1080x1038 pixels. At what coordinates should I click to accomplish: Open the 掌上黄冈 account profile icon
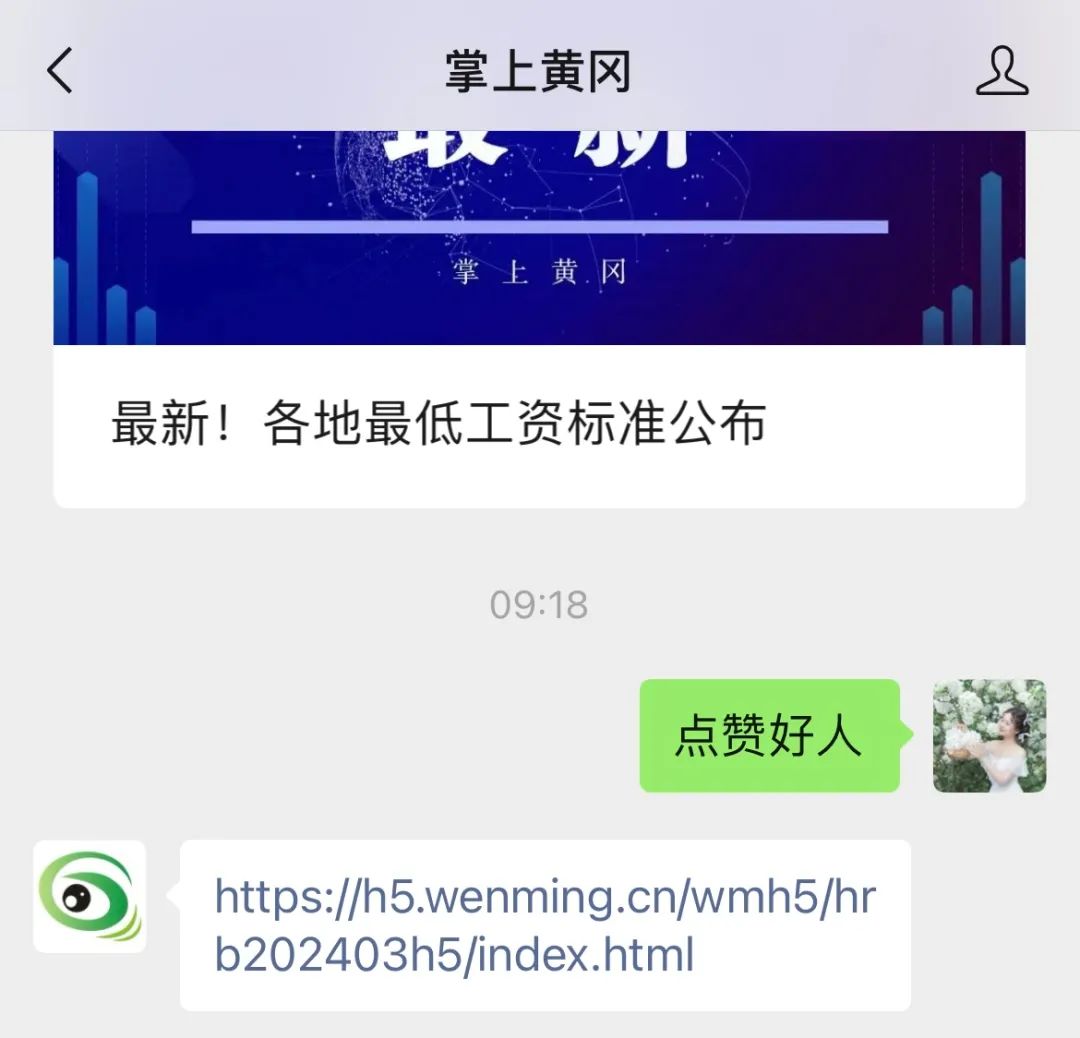click(1001, 72)
